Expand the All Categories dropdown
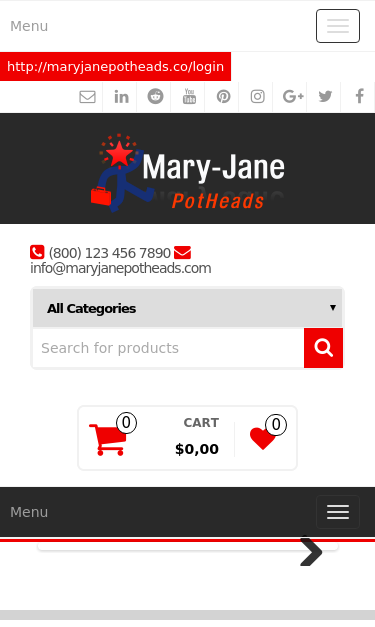The image size is (375, 627). pos(187,308)
